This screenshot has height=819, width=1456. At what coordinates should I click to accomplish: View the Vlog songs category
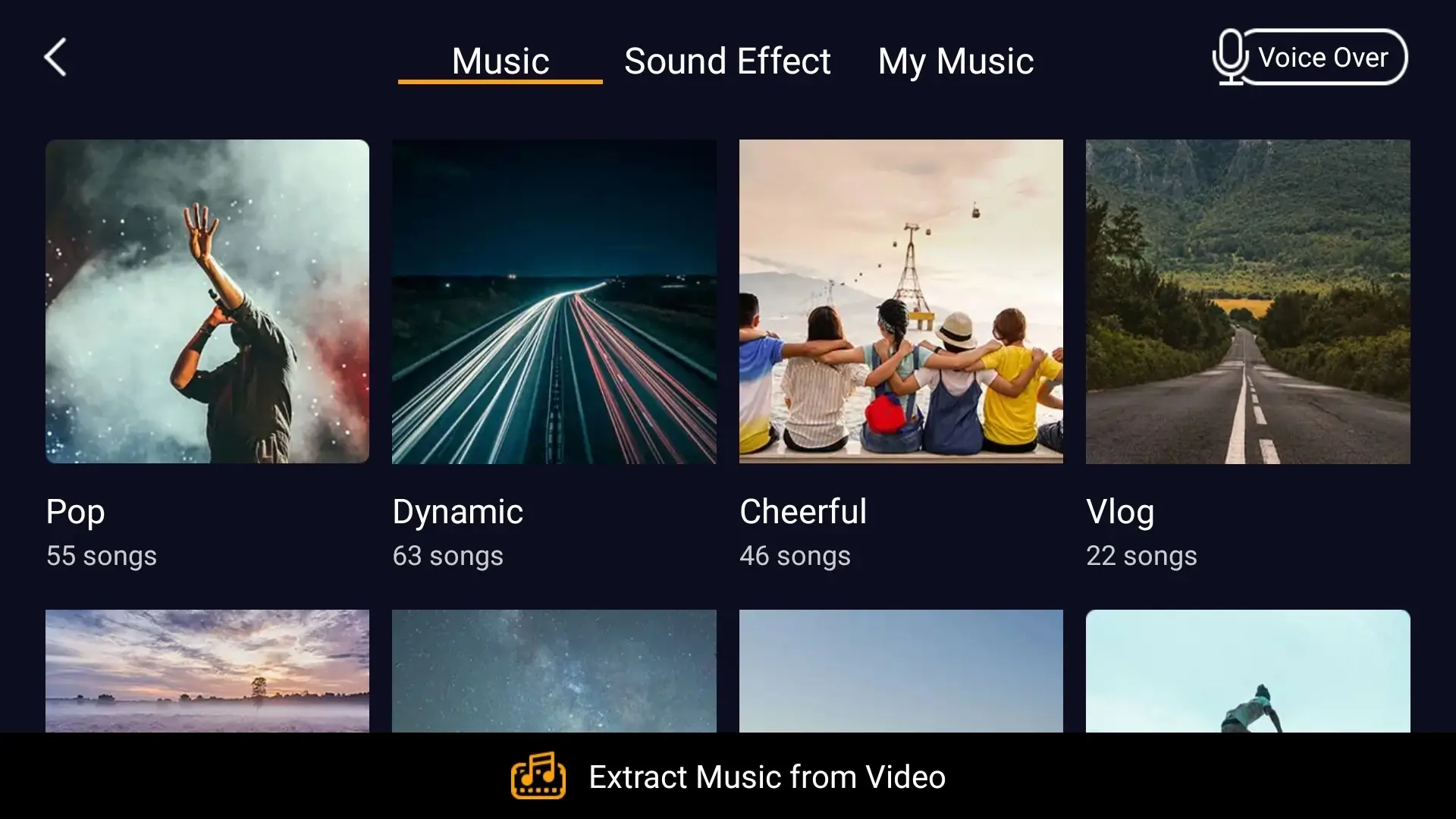(x=1247, y=301)
